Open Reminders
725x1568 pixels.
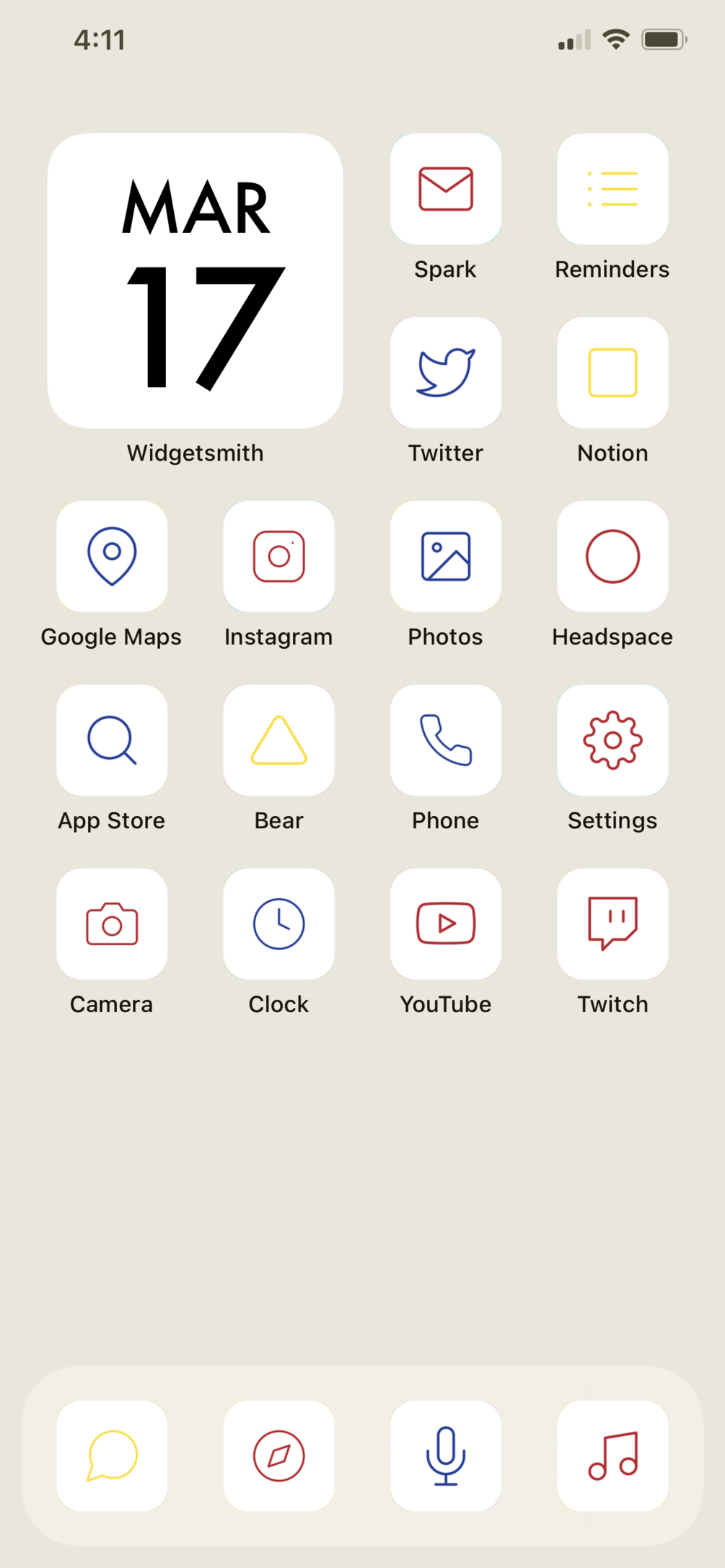612,189
